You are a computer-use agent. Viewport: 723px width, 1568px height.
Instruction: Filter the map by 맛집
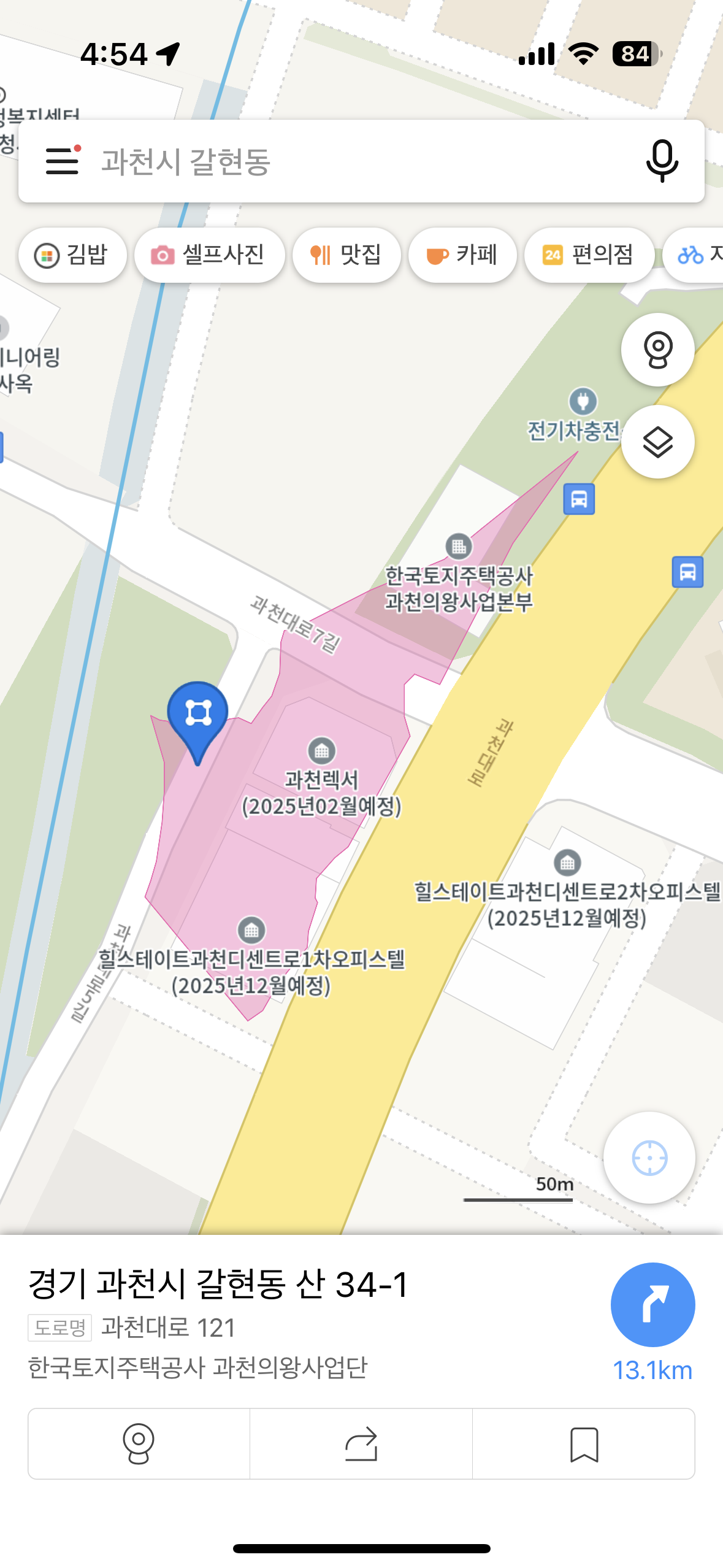click(346, 255)
